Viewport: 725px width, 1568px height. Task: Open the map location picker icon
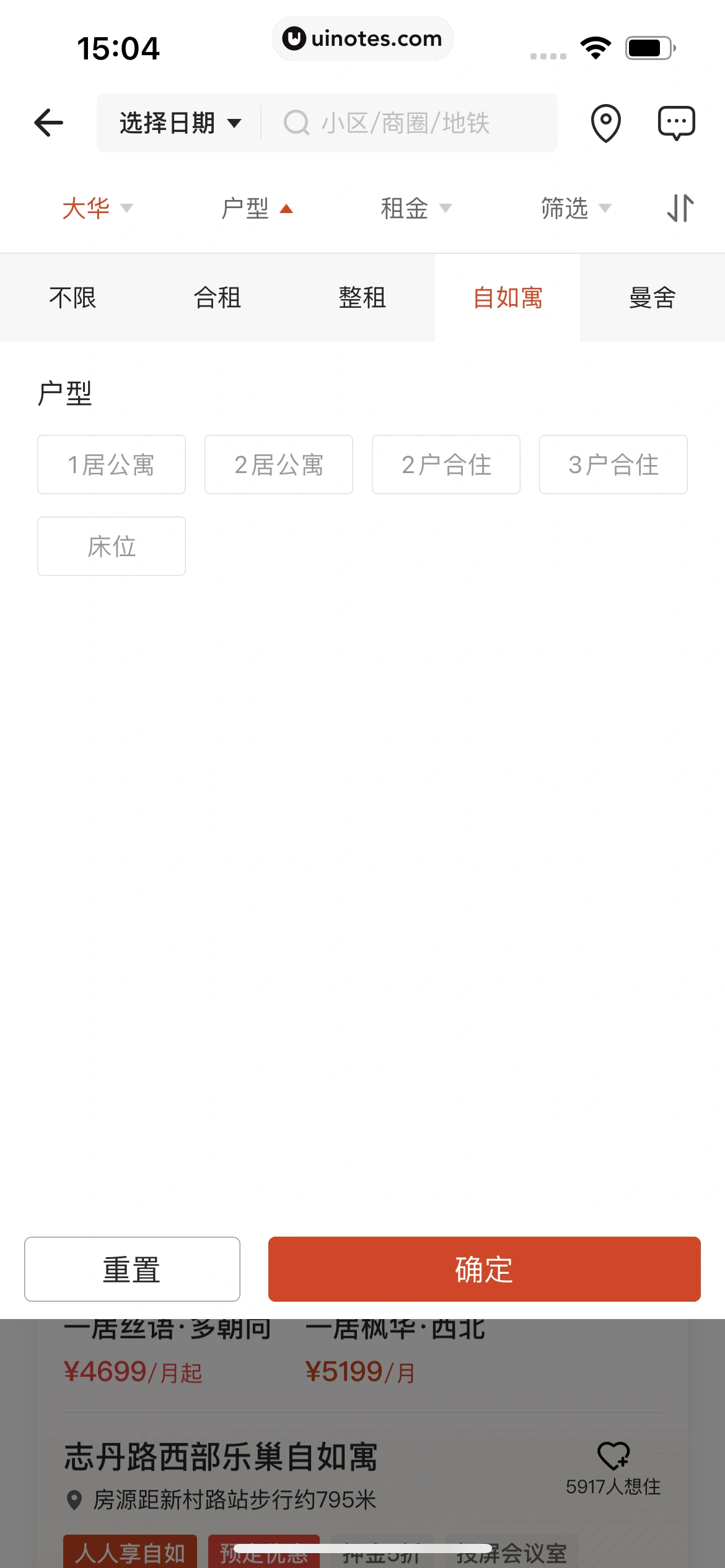point(604,122)
